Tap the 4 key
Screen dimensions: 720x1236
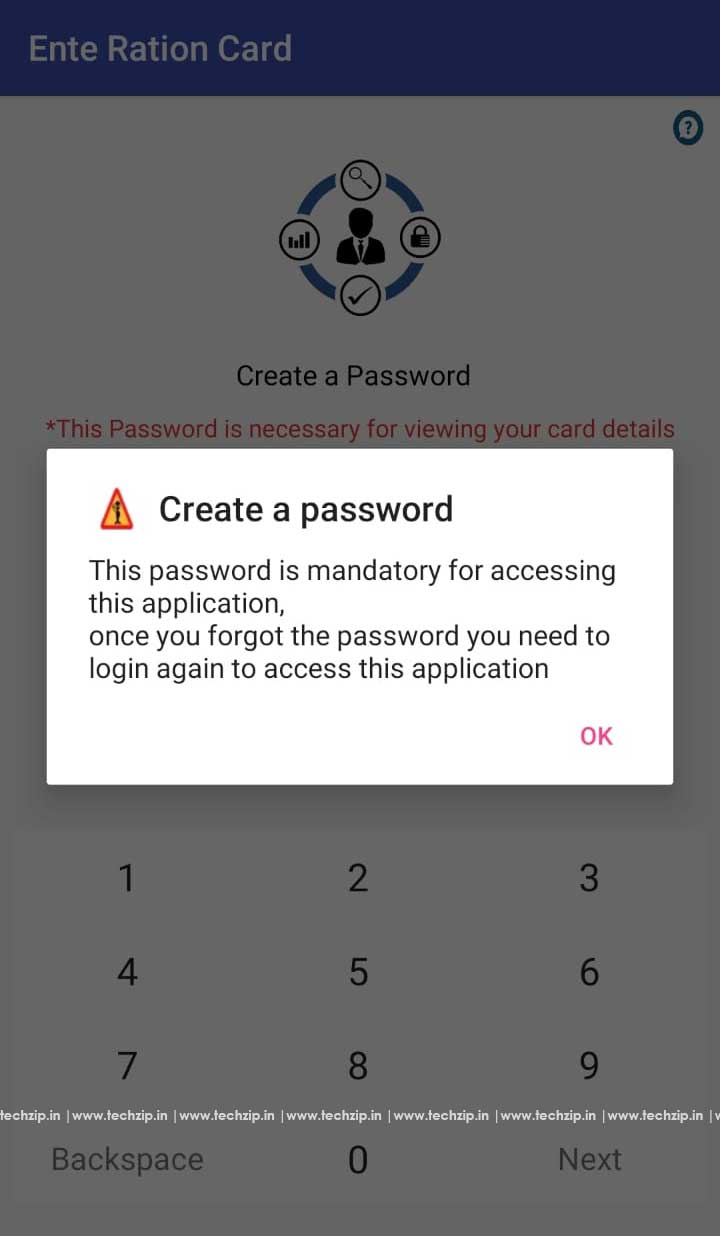pos(127,972)
